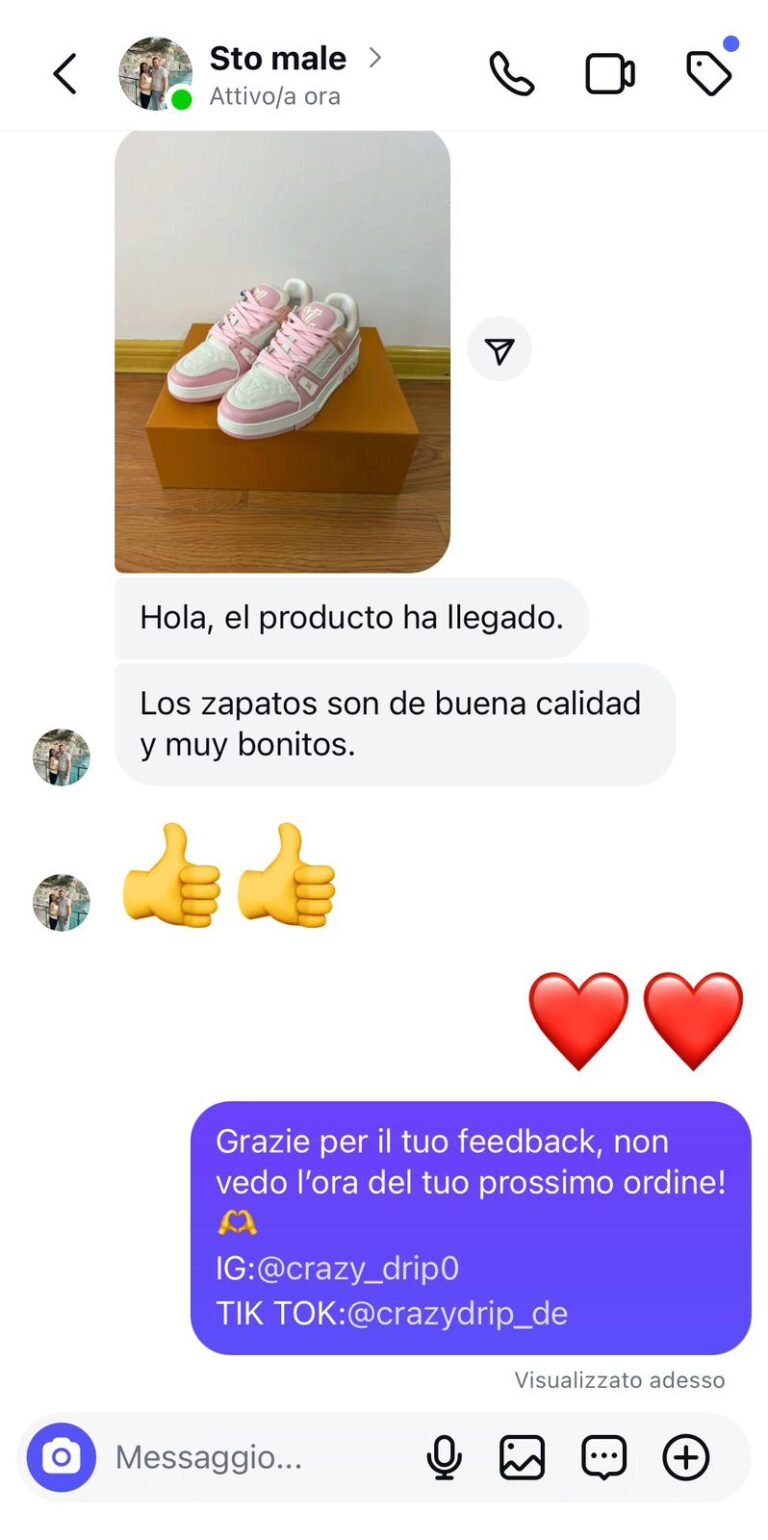Open more options with the plus icon
The image size is (768, 1540).
coord(686,1457)
